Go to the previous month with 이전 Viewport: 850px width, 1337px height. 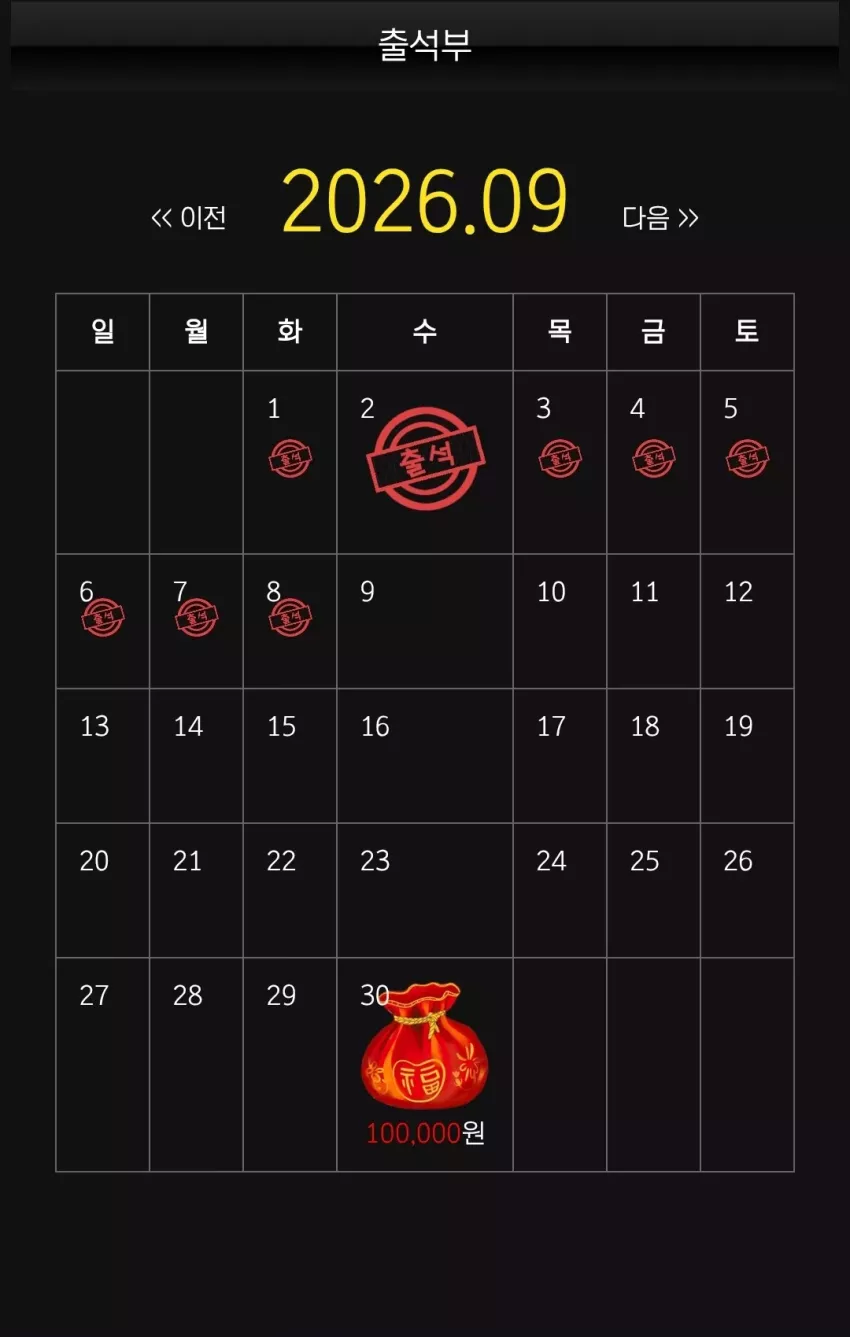click(x=188, y=217)
